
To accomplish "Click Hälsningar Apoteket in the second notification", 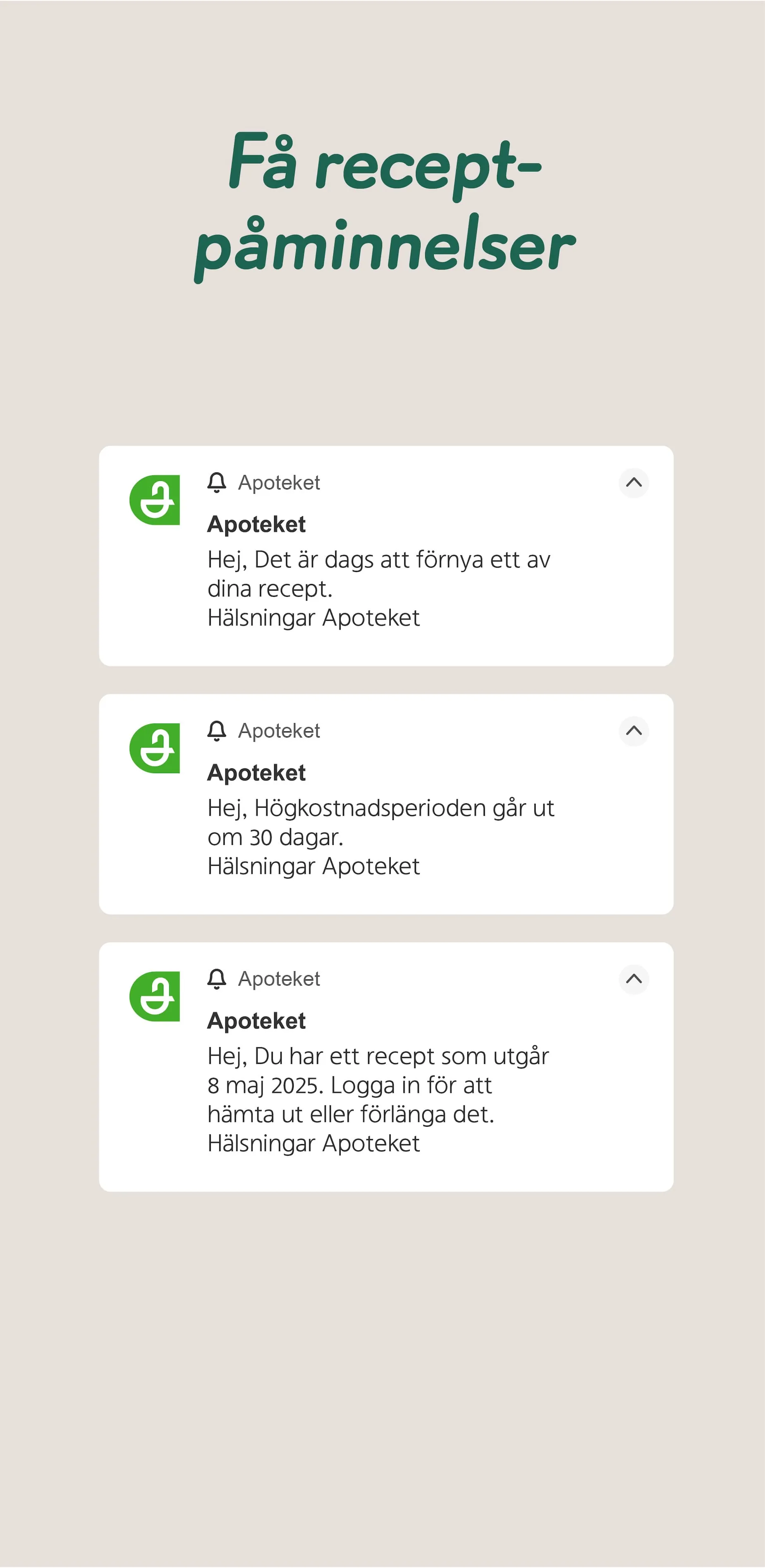I will pos(314,865).
